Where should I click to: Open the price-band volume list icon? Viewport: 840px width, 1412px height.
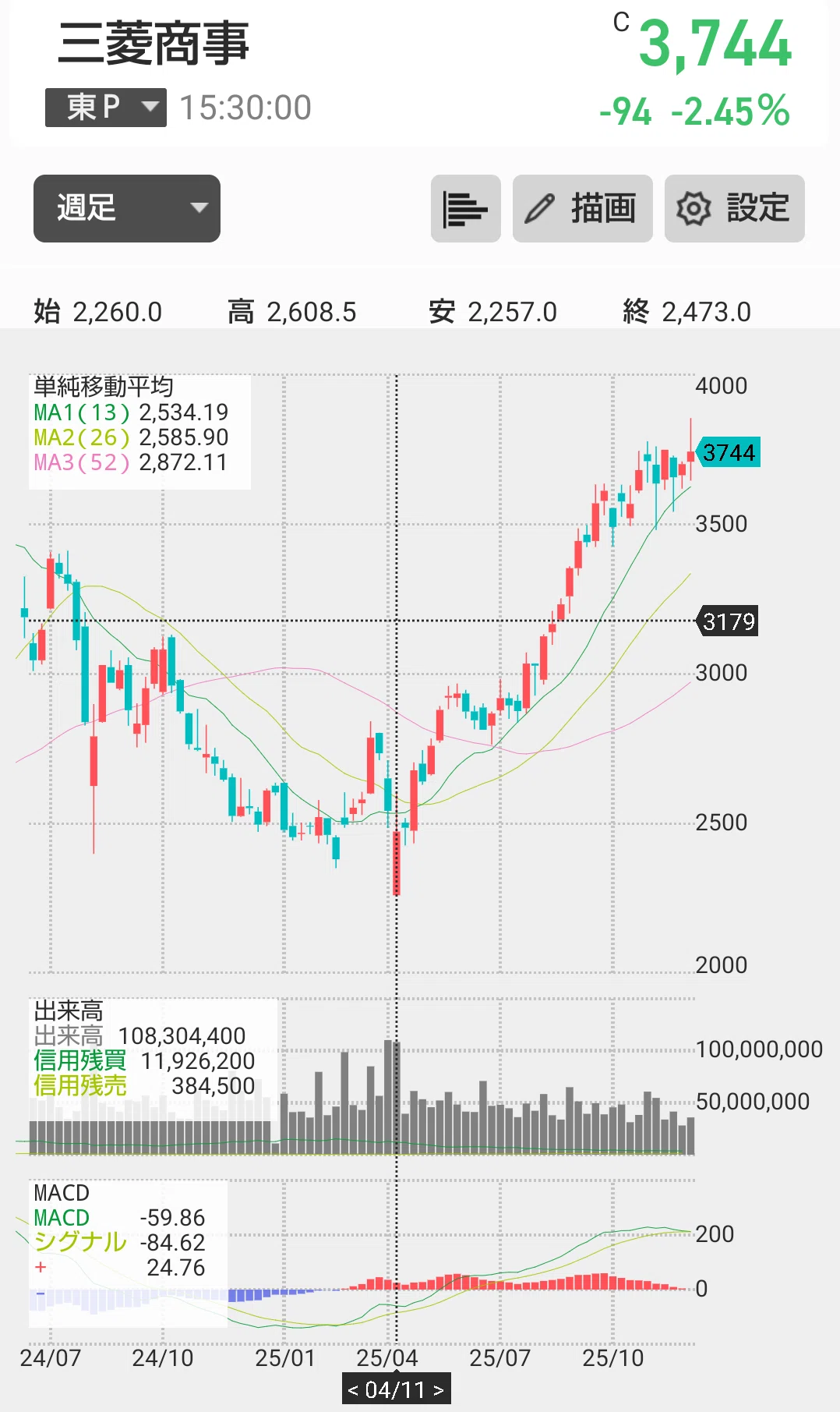466,208
